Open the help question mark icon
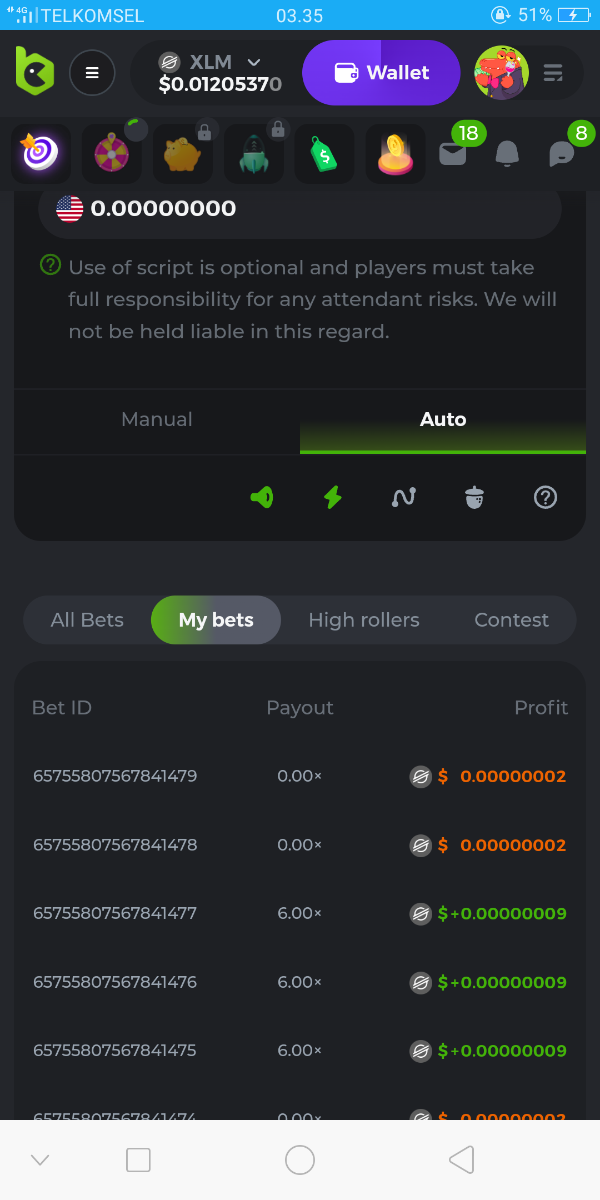Viewport: 600px width, 1200px height. coord(545,497)
